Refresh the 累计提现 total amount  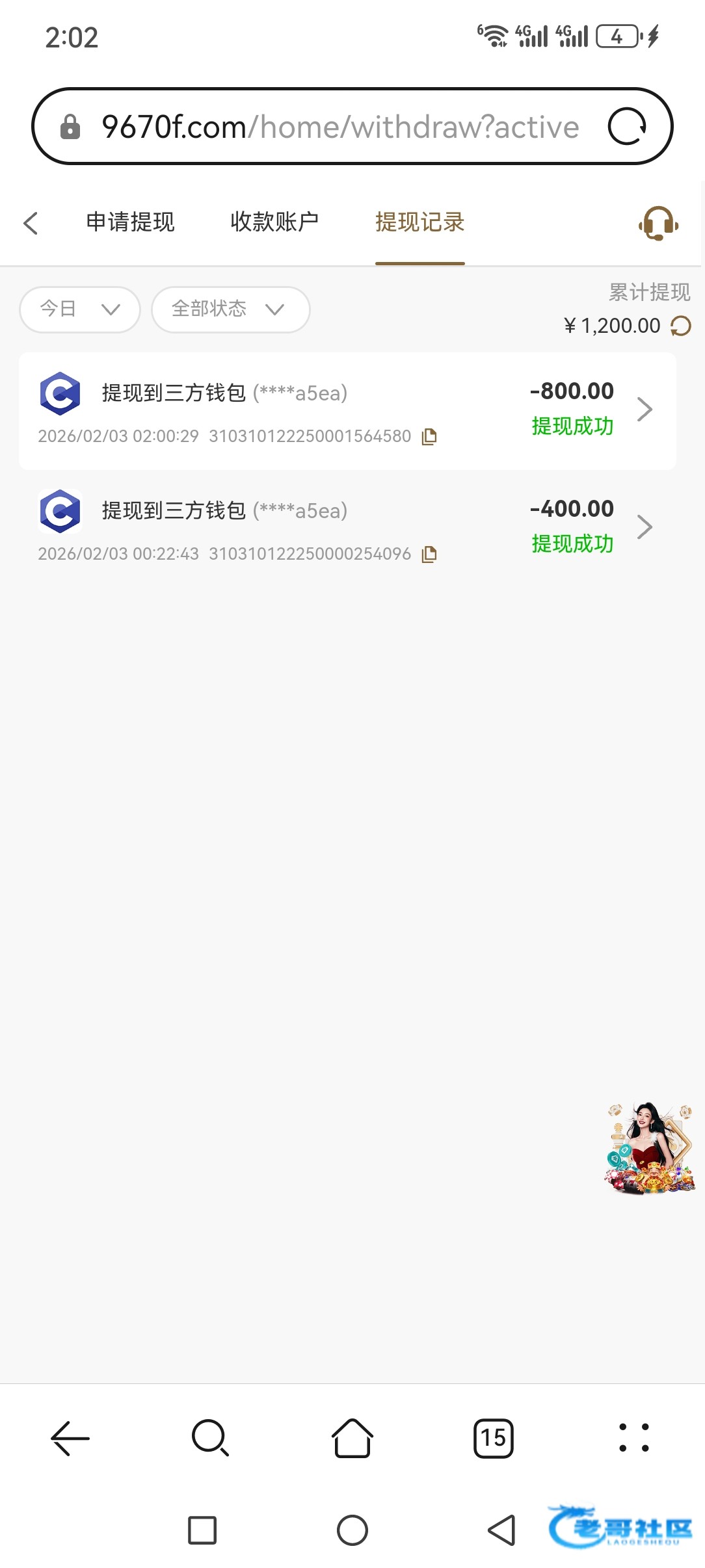pos(681,326)
